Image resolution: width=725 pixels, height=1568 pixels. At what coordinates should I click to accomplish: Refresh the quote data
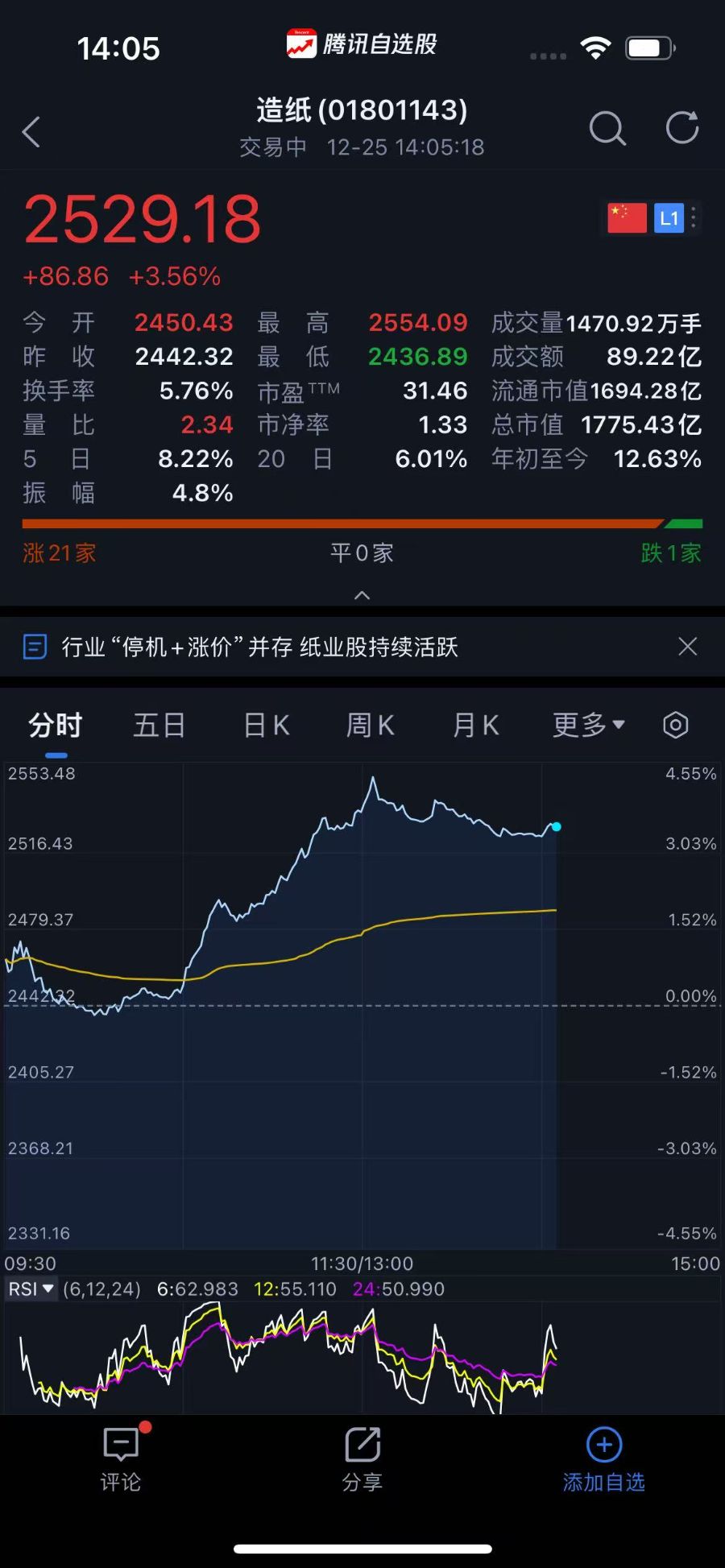[681, 128]
